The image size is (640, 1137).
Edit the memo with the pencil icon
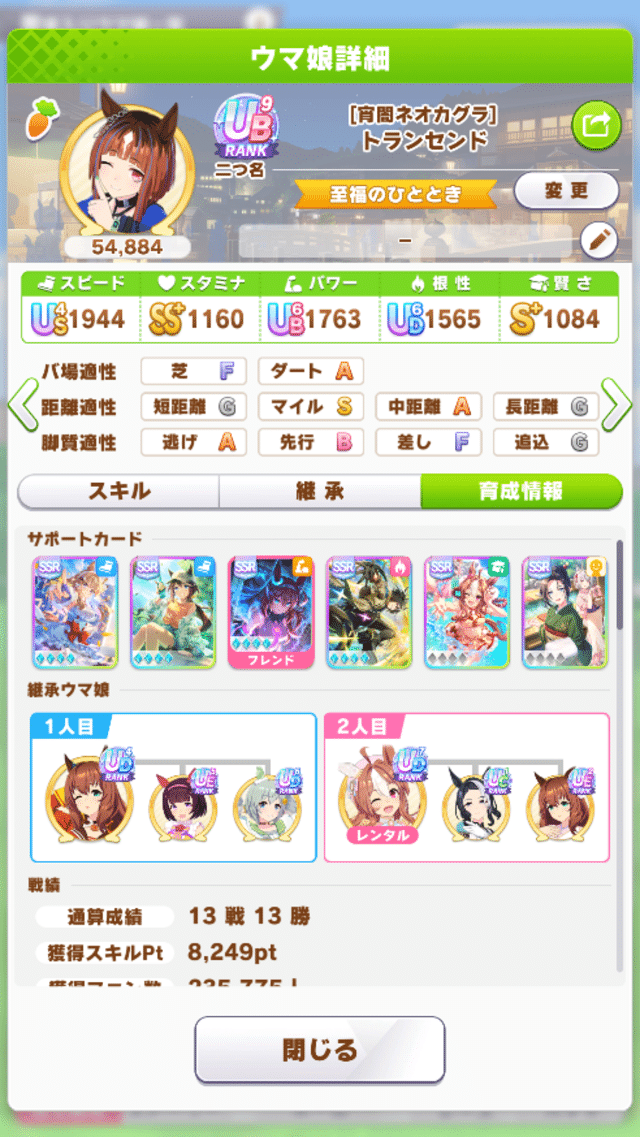(x=598, y=240)
